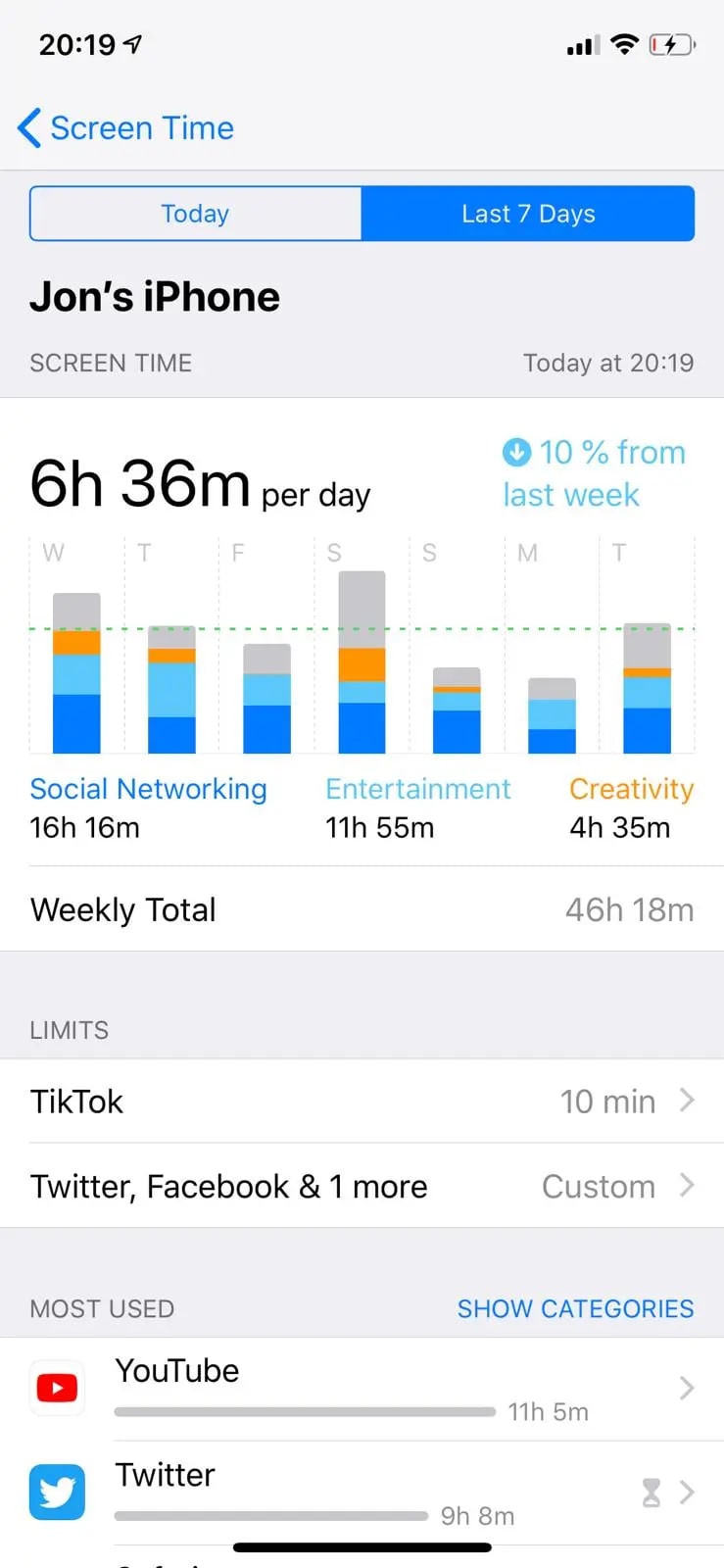Tap SHOW CATEGORIES
Viewport: 724px width, 1568px height.
pyautogui.click(x=575, y=1308)
